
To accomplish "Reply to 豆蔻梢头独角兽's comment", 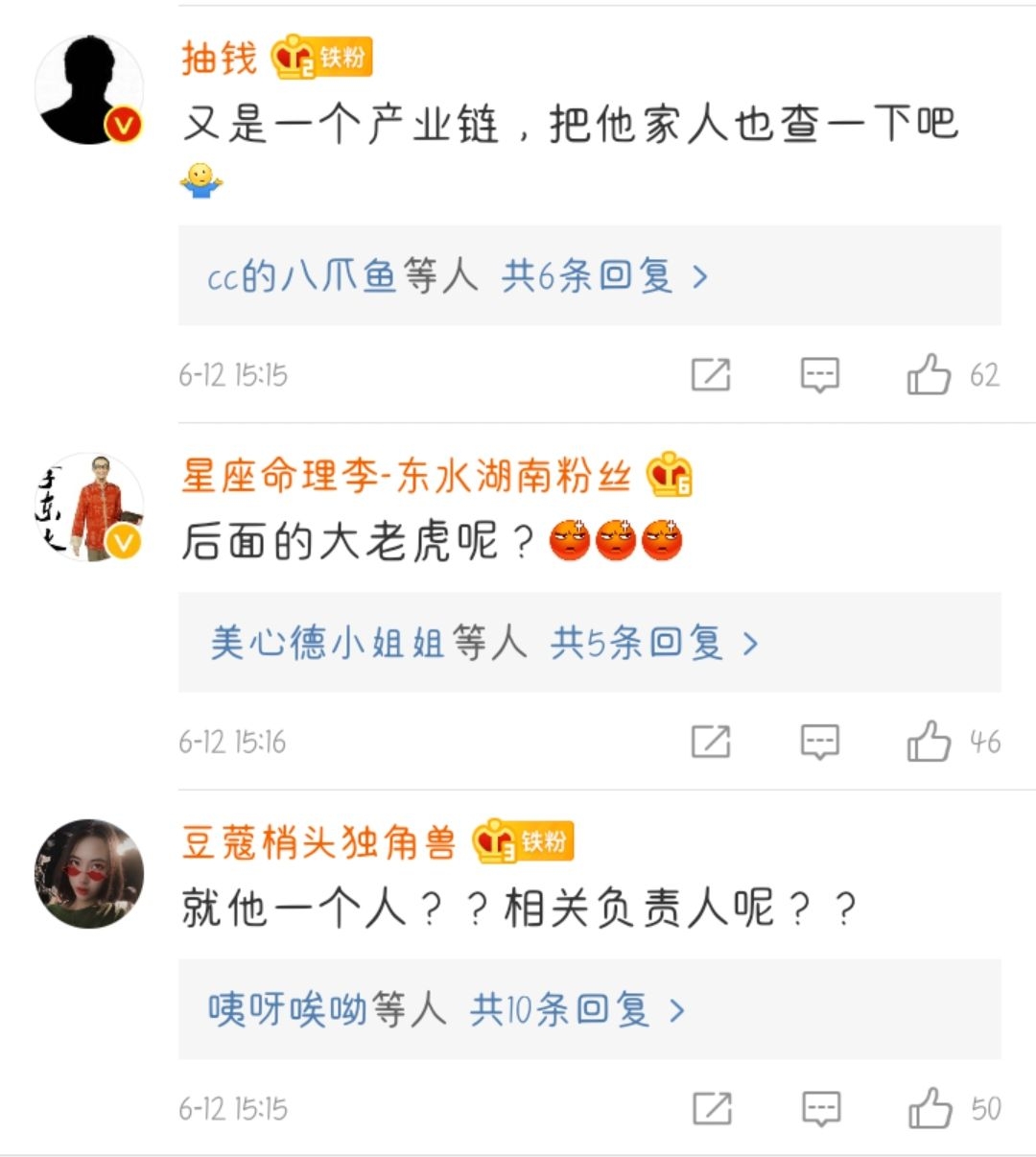I will pos(820,1108).
